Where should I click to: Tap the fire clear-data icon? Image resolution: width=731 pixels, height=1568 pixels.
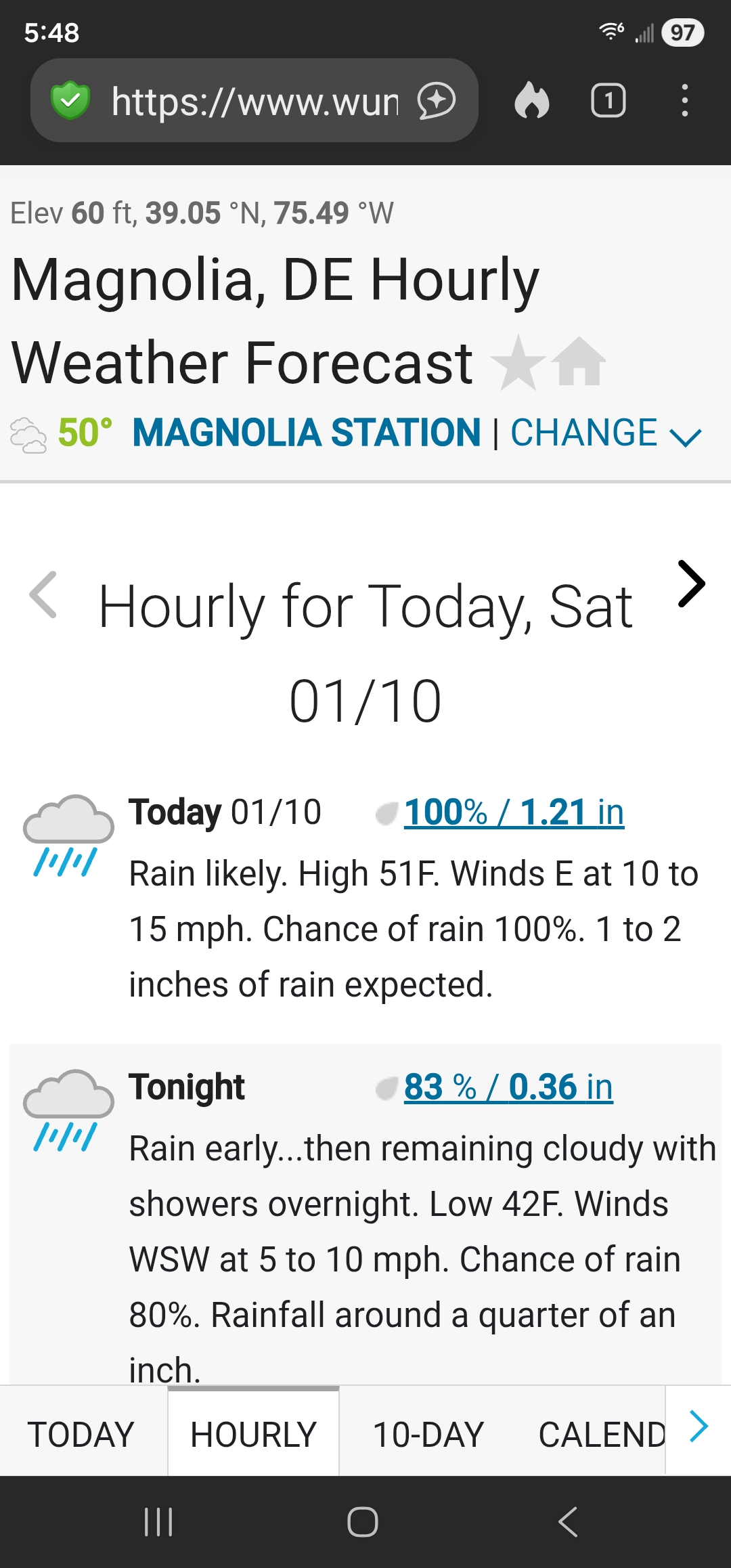coord(532,101)
